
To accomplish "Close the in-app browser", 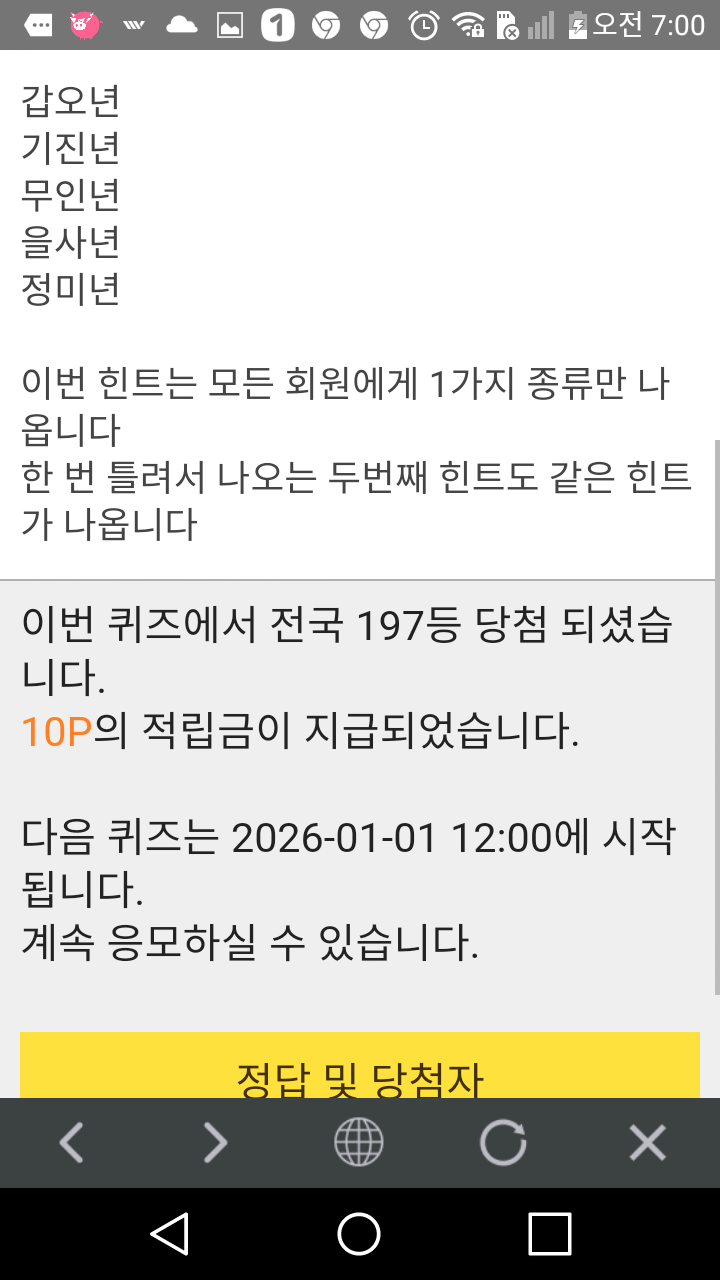I will point(647,1142).
